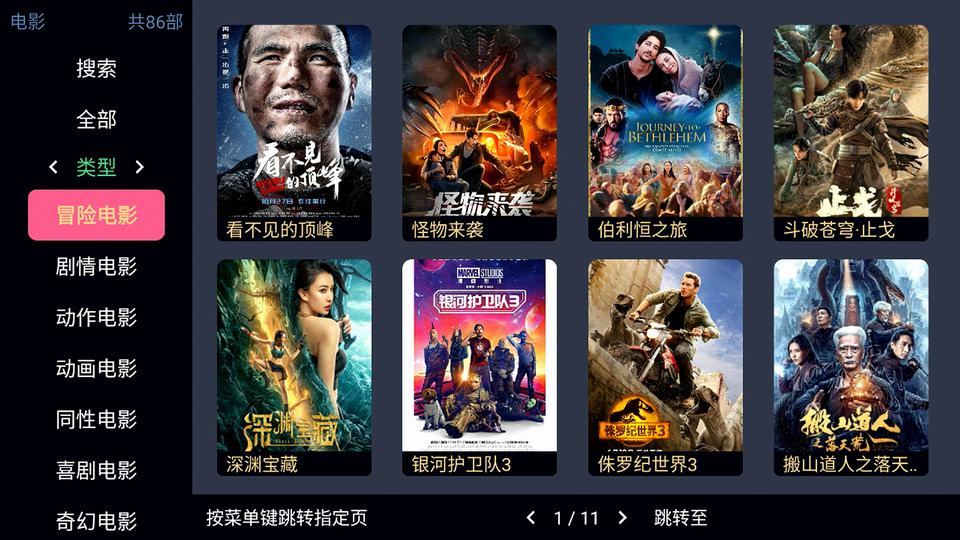Switch to 动作电影 category
960x540 pixels.
[x=96, y=318]
